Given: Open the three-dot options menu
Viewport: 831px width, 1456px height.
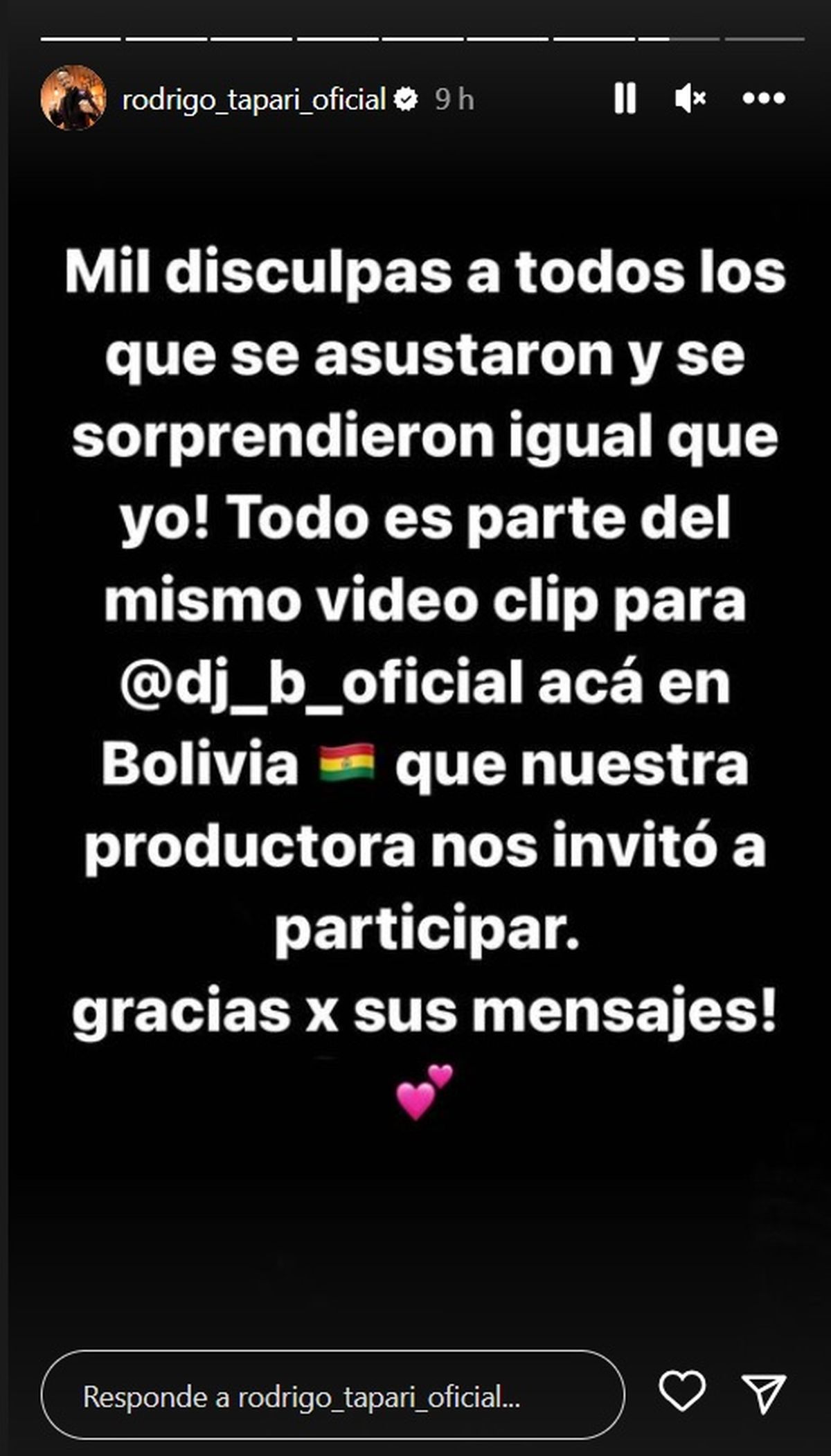Looking at the screenshot, I should pyautogui.click(x=763, y=99).
